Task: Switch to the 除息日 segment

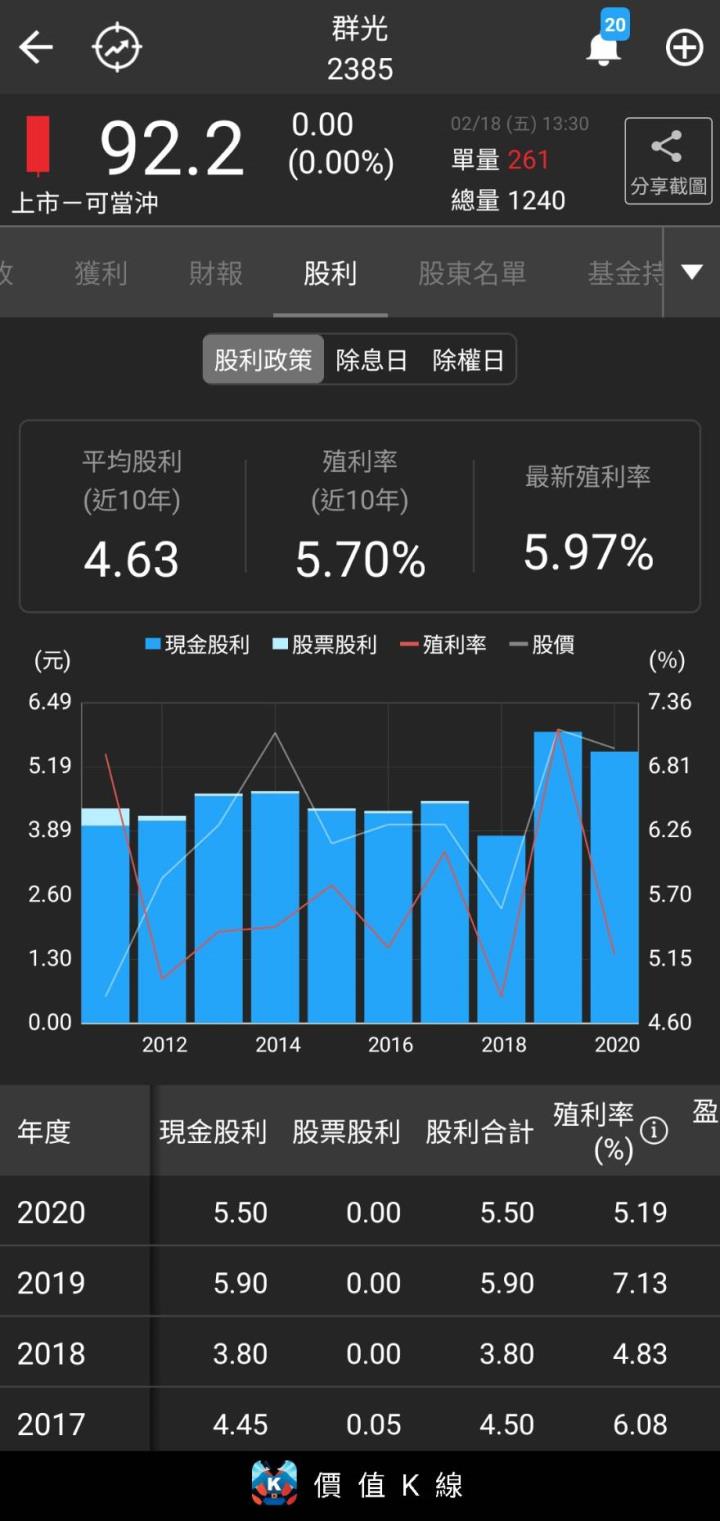Action: point(372,360)
